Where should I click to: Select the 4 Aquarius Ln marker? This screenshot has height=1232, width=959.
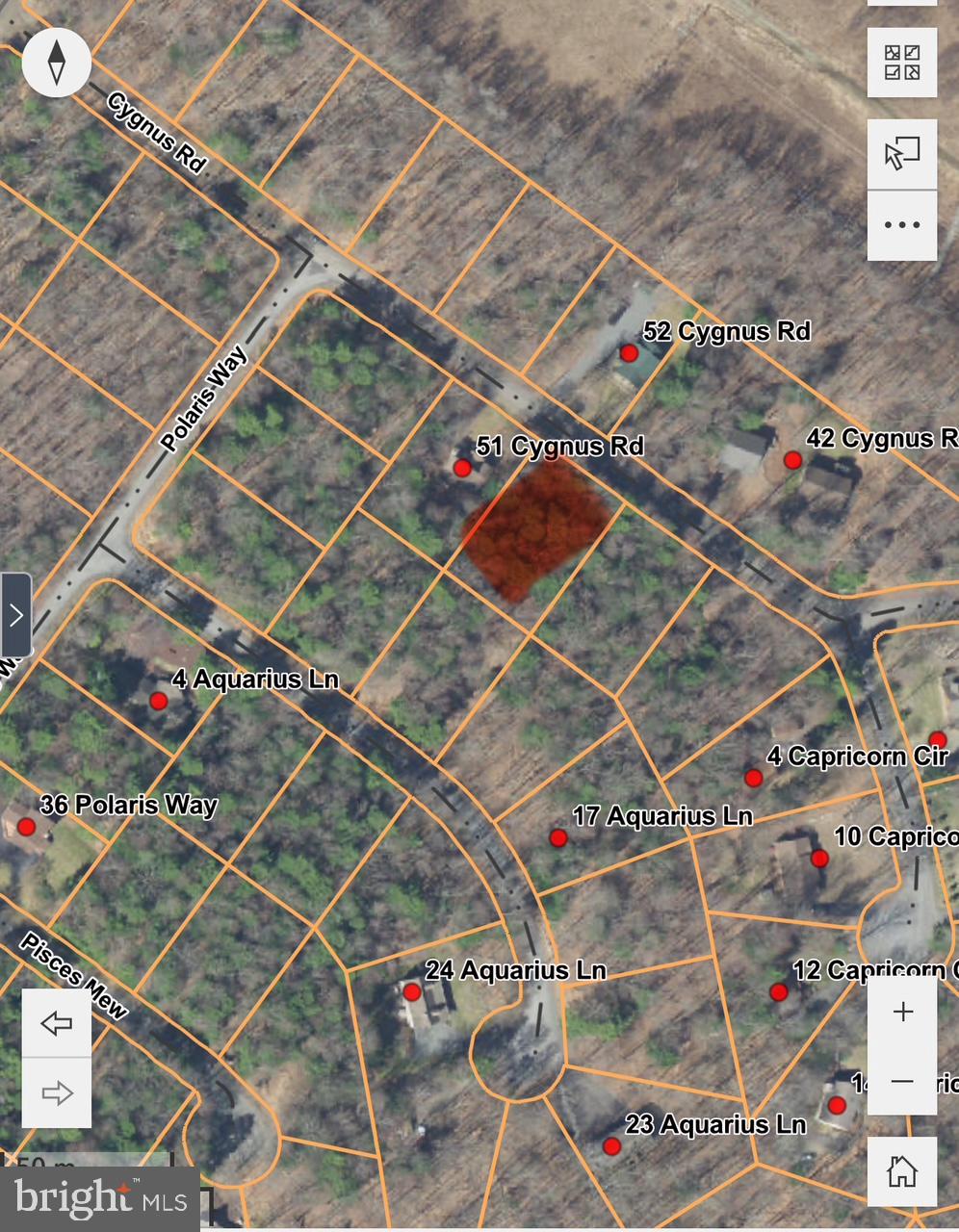click(159, 701)
